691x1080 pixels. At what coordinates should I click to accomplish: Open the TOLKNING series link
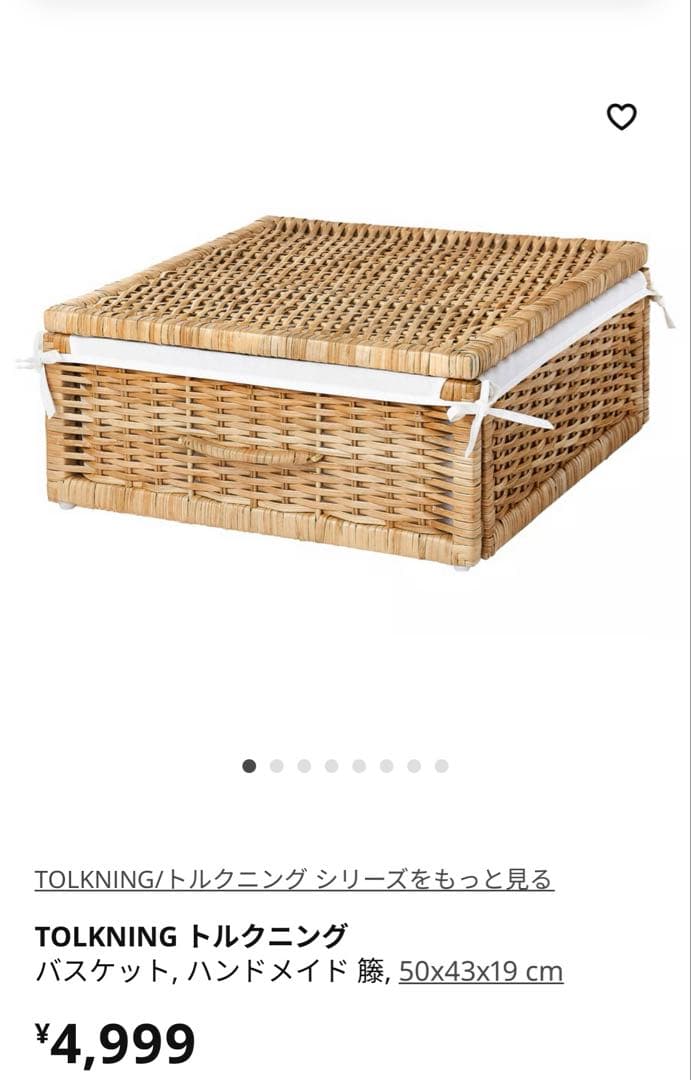click(x=294, y=879)
